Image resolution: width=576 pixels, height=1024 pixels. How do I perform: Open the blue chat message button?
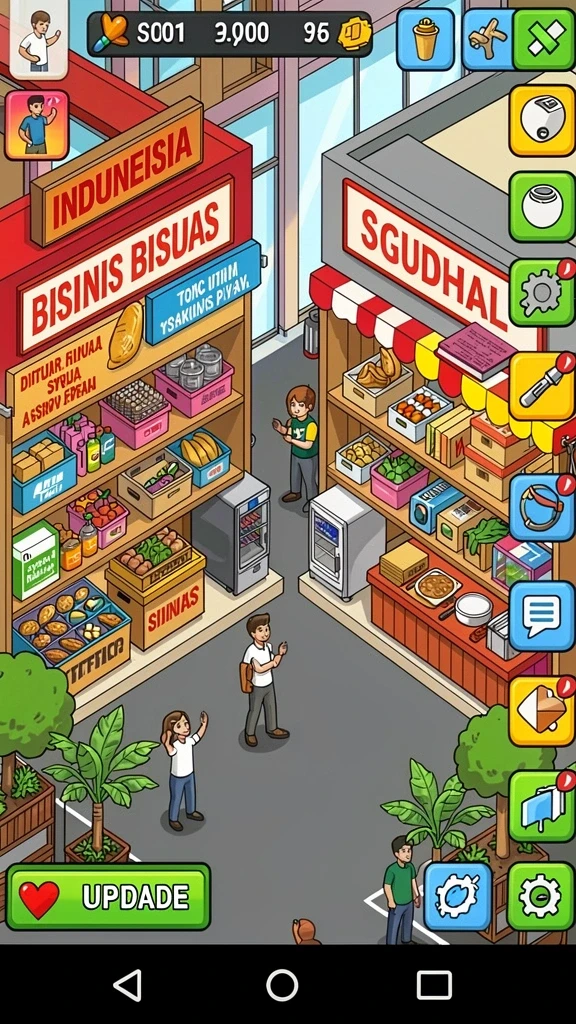click(542, 616)
